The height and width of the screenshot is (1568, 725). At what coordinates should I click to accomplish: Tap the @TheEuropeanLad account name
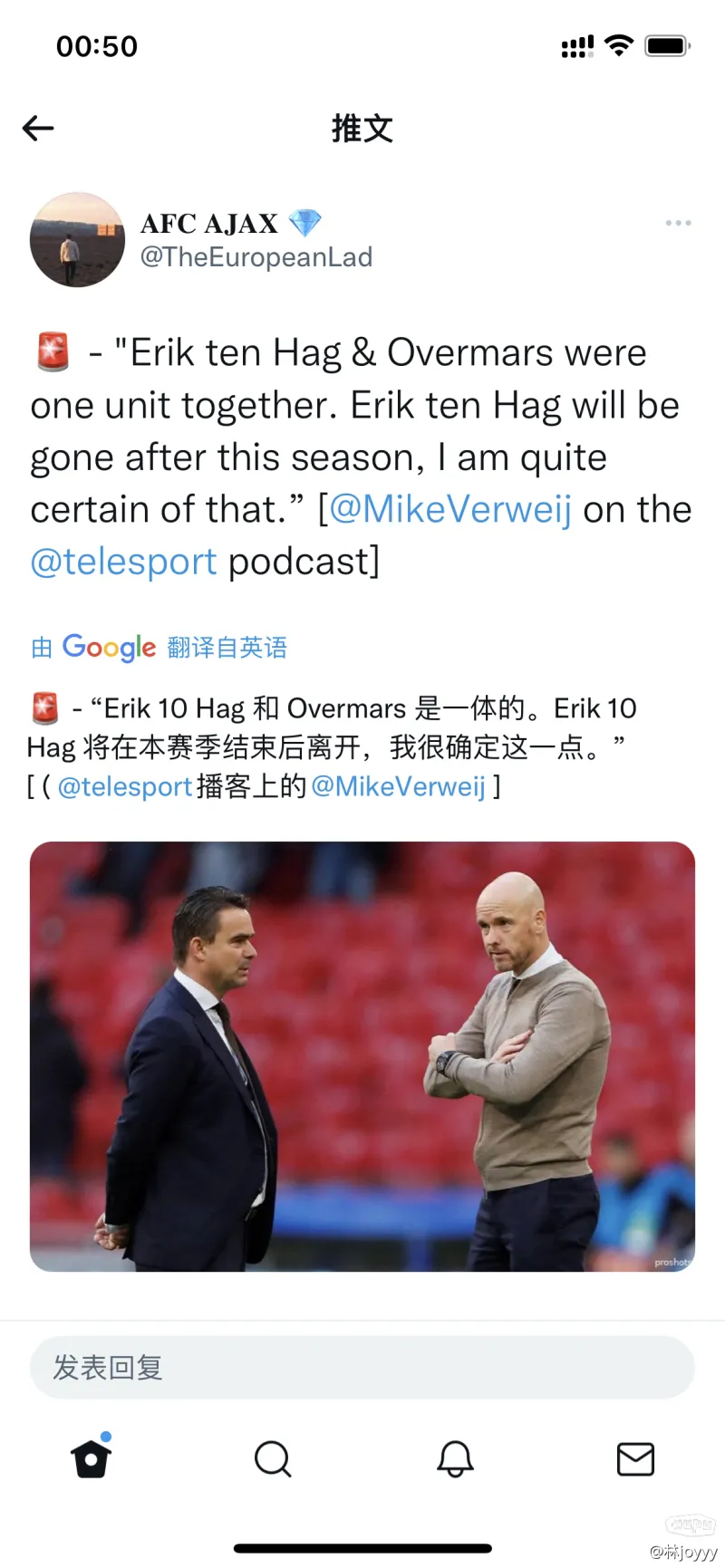(256, 257)
